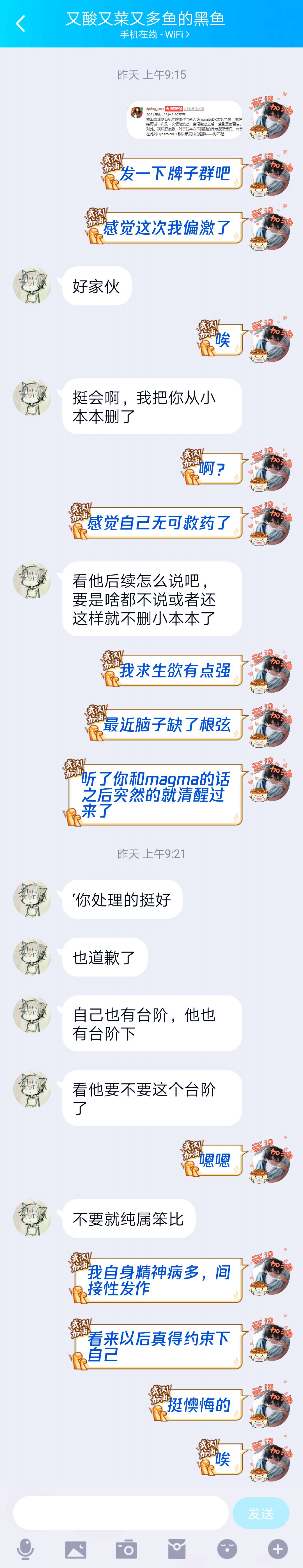This screenshot has height=1568, width=303.
Task: Open the photo gallery picker
Action: point(76,1549)
